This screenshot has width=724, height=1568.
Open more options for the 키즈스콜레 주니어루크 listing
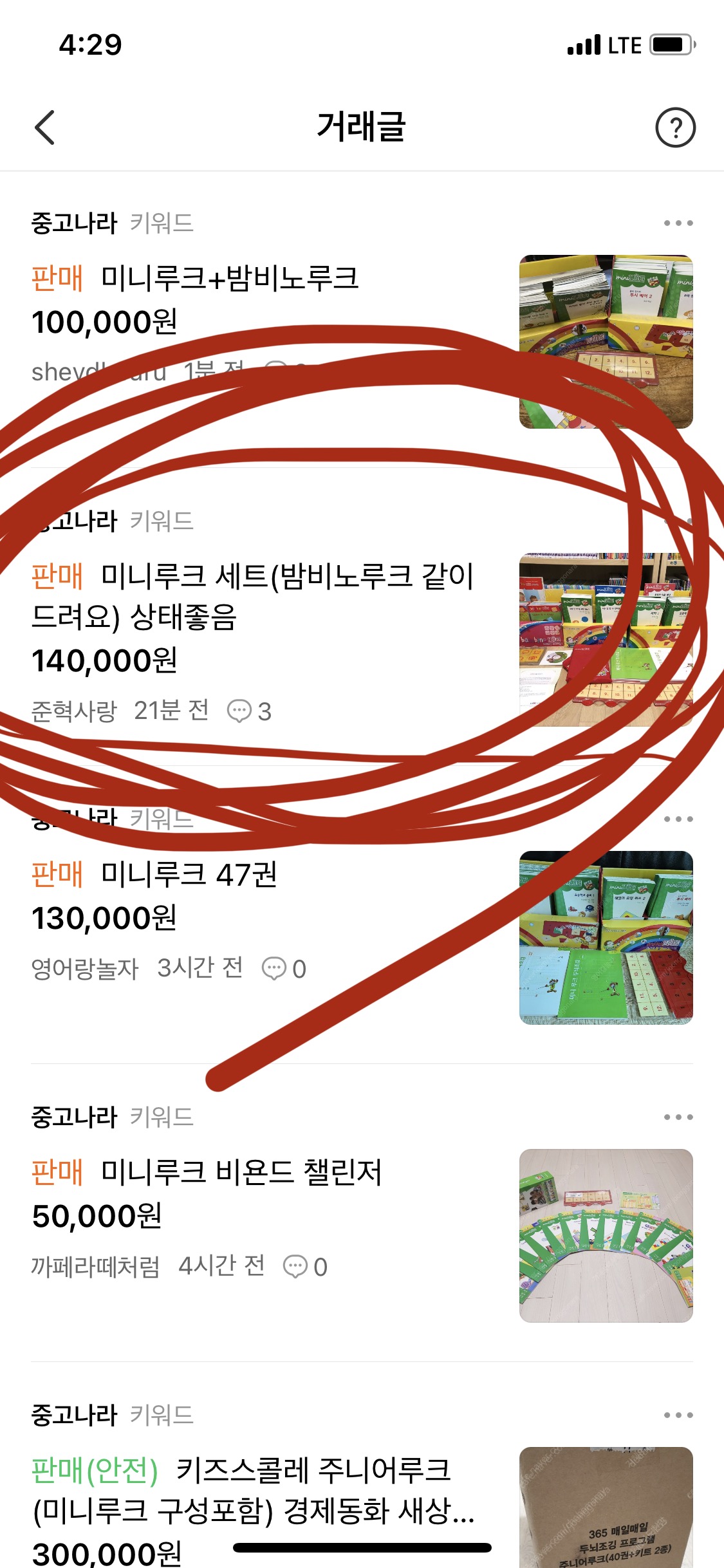pyautogui.click(x=678, y=1415)
